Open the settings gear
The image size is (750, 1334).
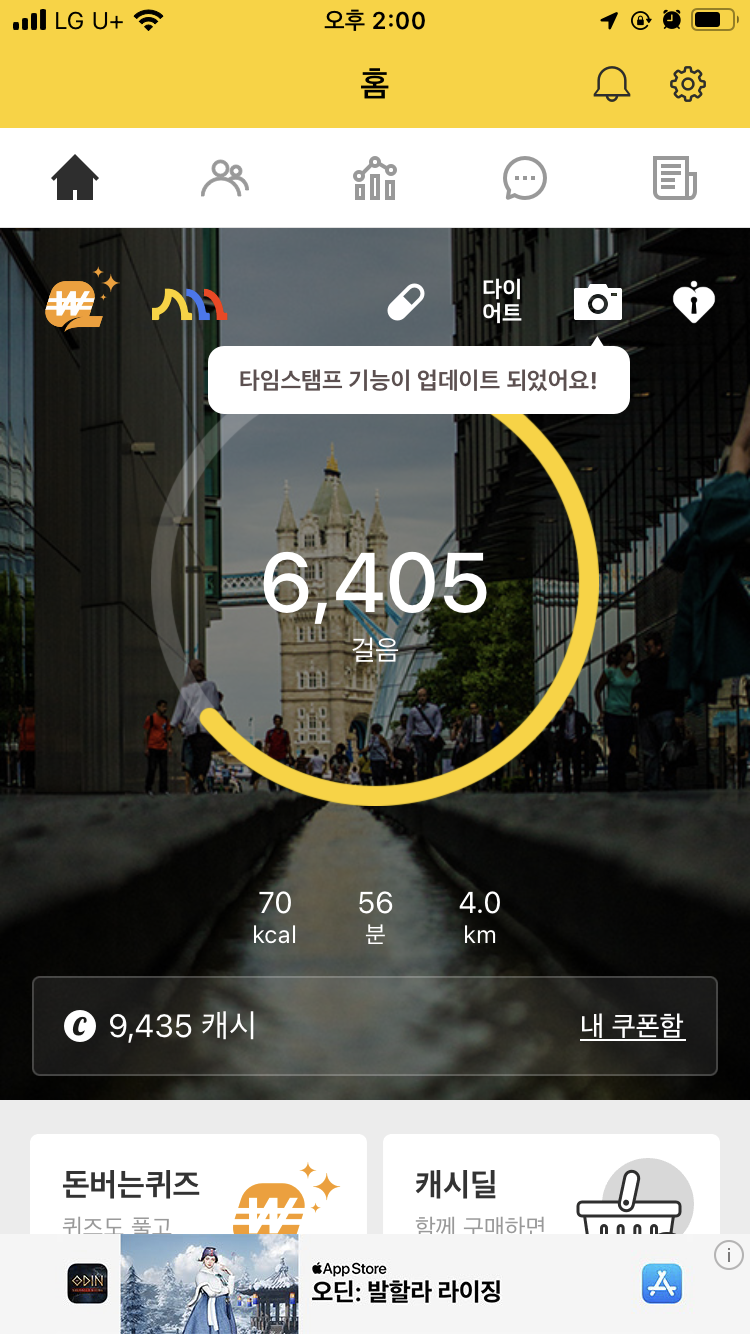coord(688,84)
